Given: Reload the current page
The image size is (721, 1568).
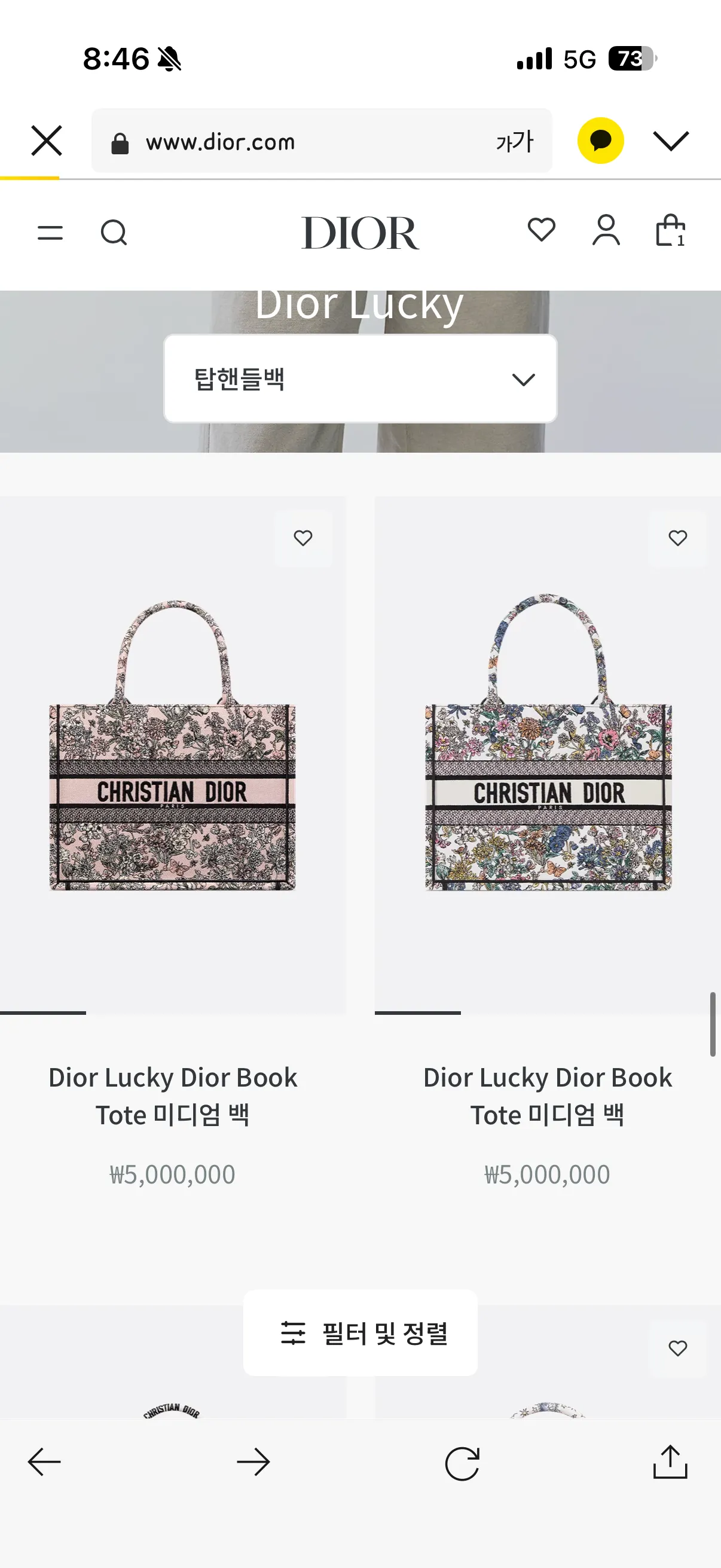Looking at the screenshot, I should coord(462,1463).
